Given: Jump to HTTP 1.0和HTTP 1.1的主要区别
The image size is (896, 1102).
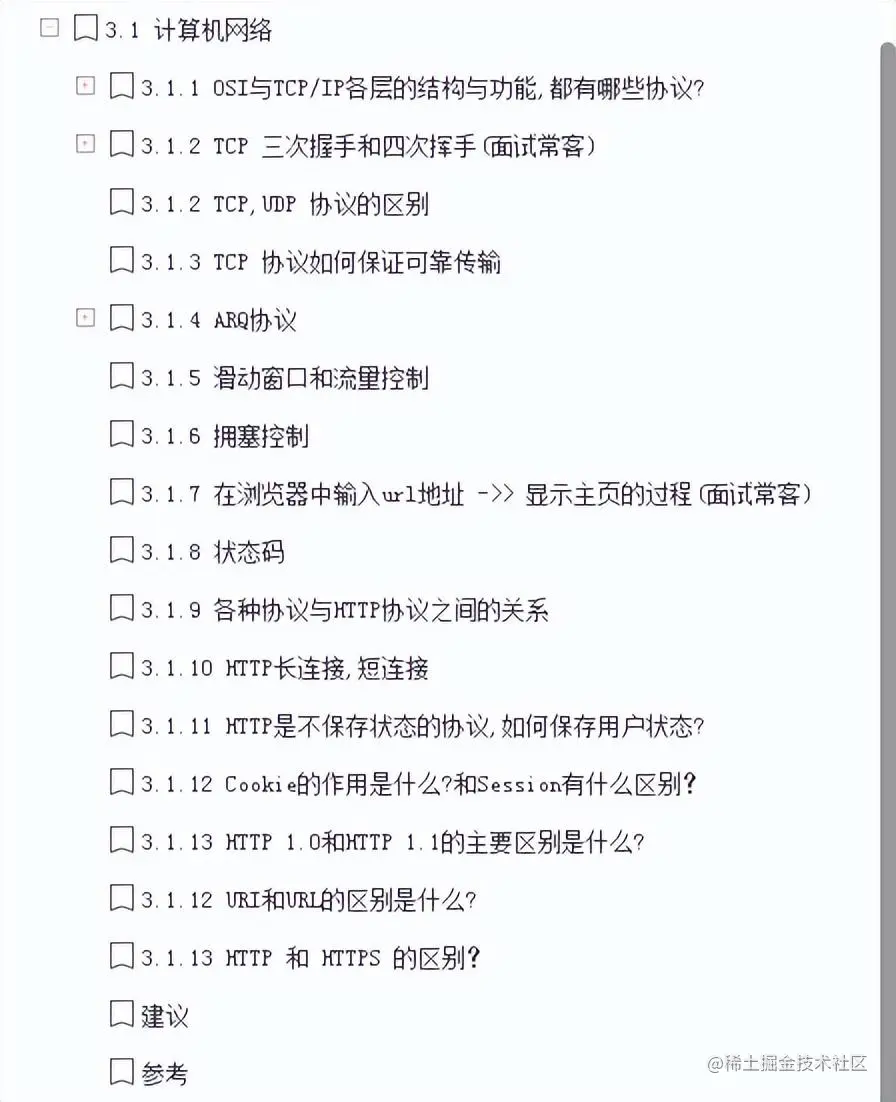Looking at the screenshot, I should click(x=392, y=842).
